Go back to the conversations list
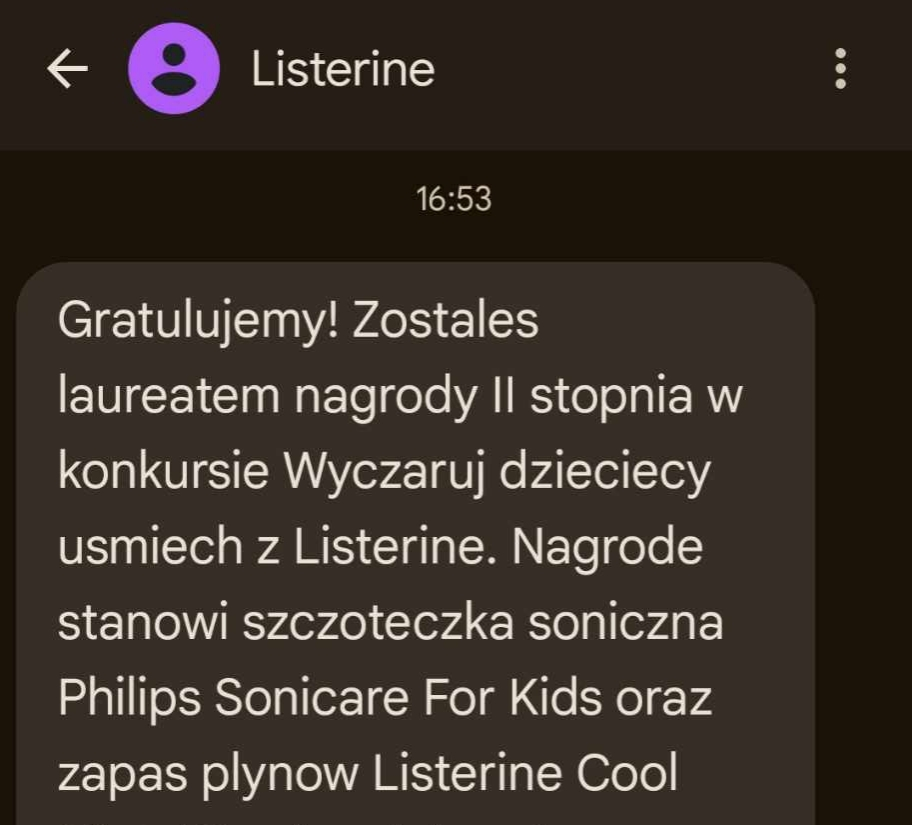912x825 pixels. (x=67, y=69)
